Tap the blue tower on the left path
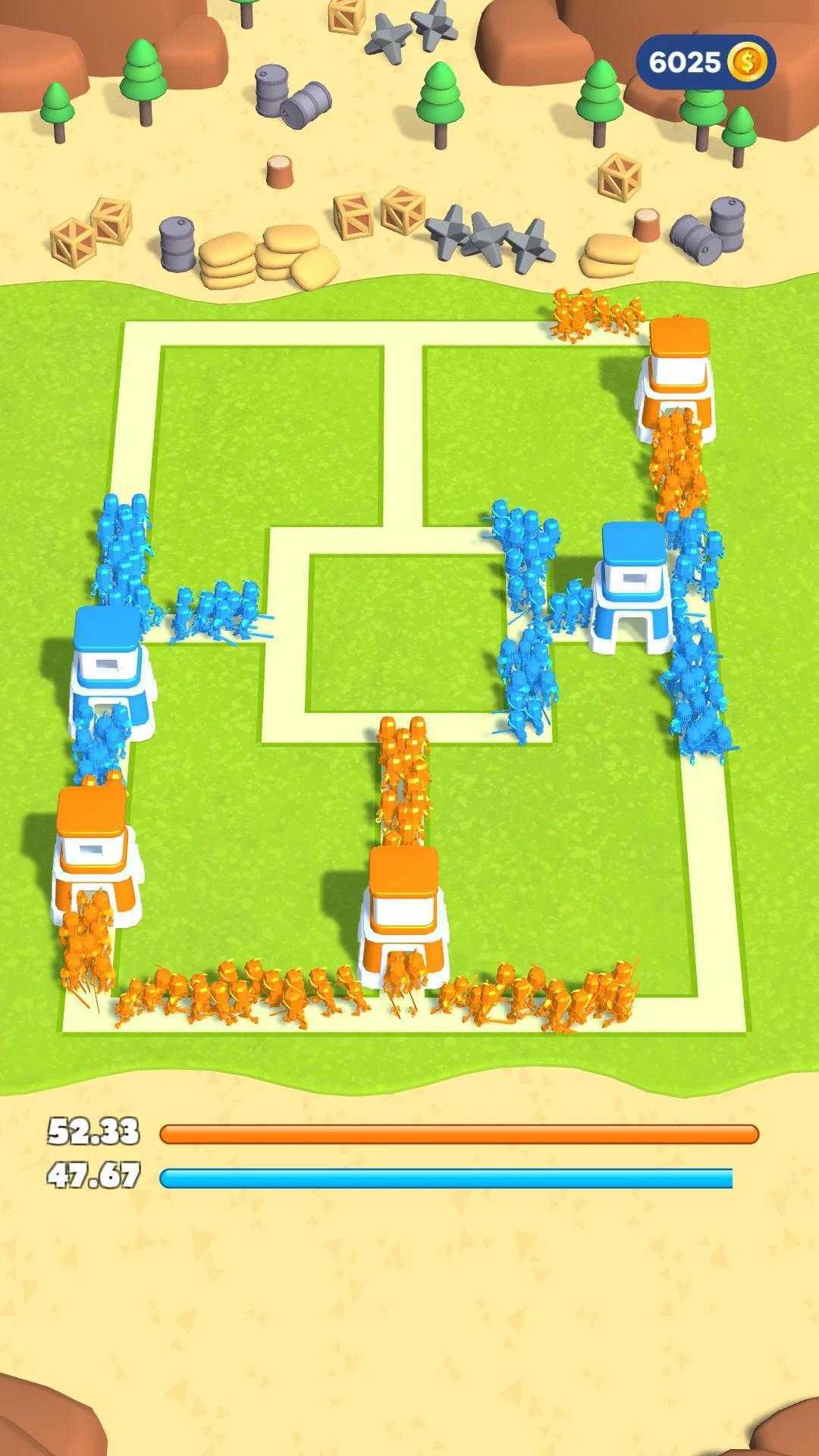819x1456 pixels. [111, 666]
